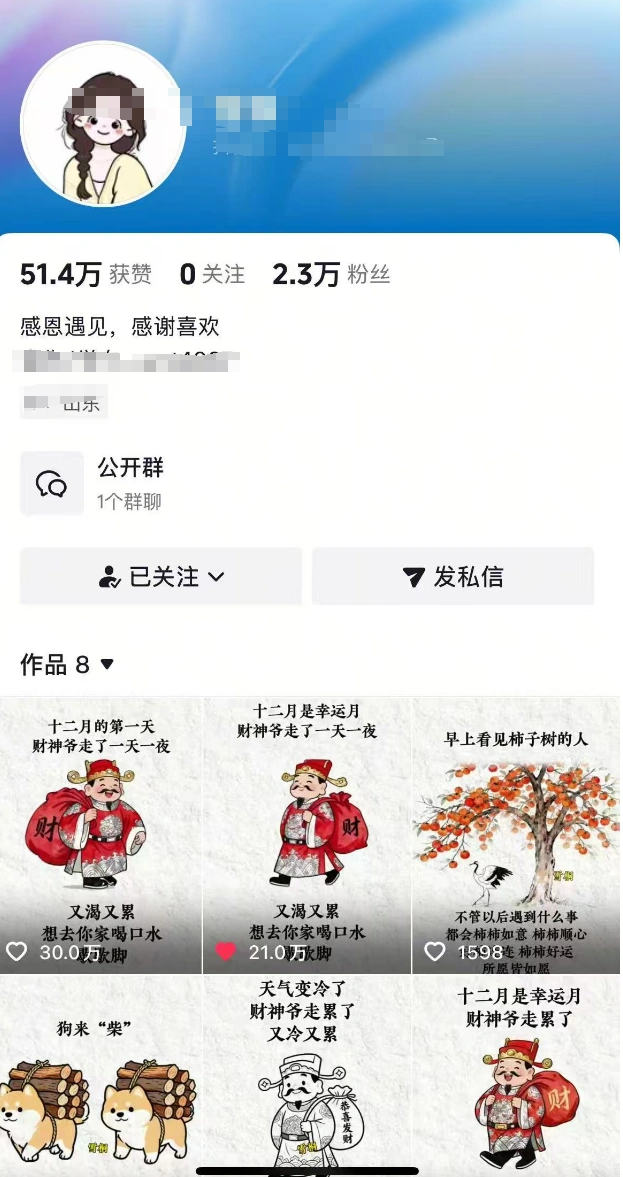Open the 粉丝 followers list
The image size is (623, 1177).
coord(331,275)
